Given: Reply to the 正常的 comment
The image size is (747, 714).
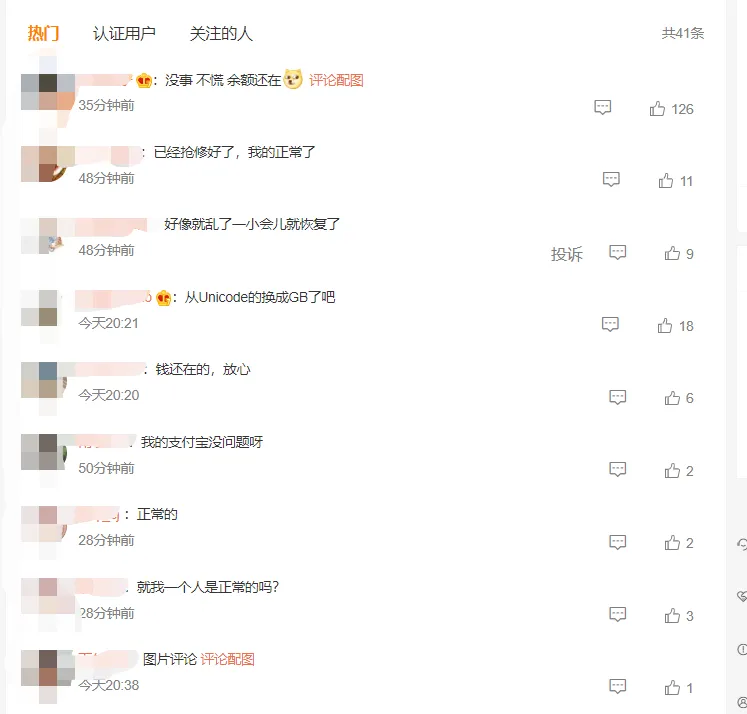Looking at the screenshot, I should pyautogui.click(x=618, y=543).
